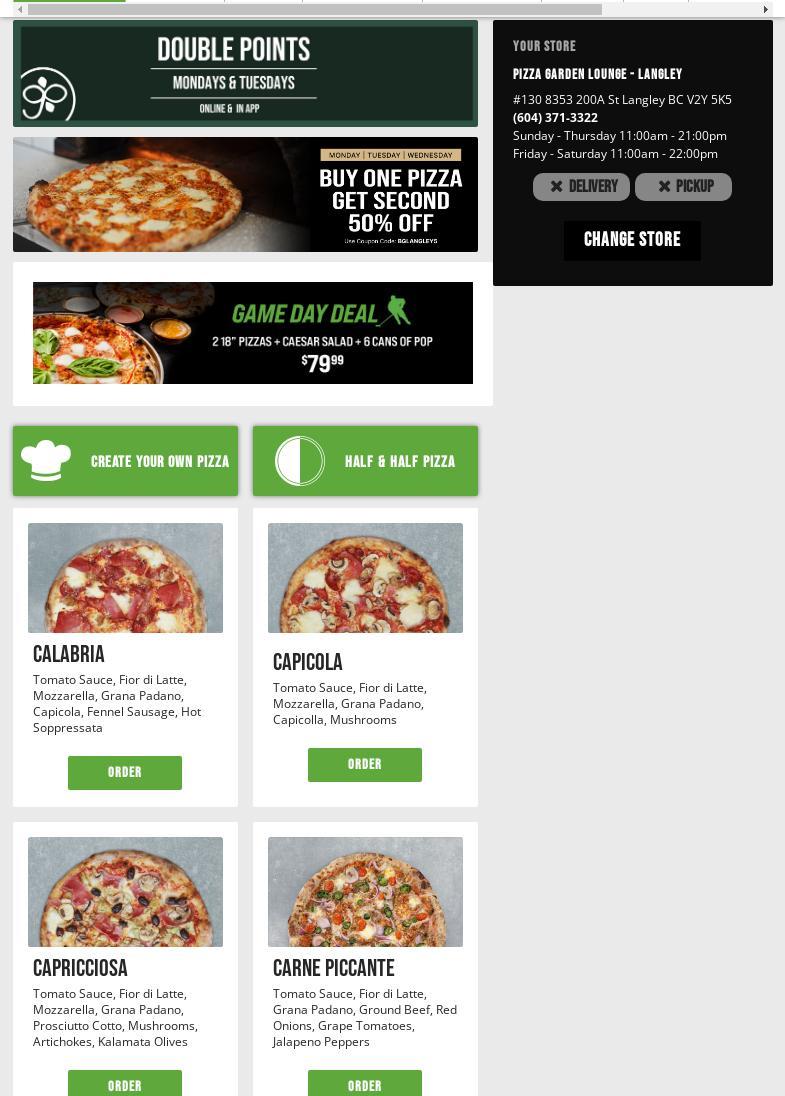Open the Calabria pizza photo
Viewport: 785px width, 1096px height.
click(125, 578)
